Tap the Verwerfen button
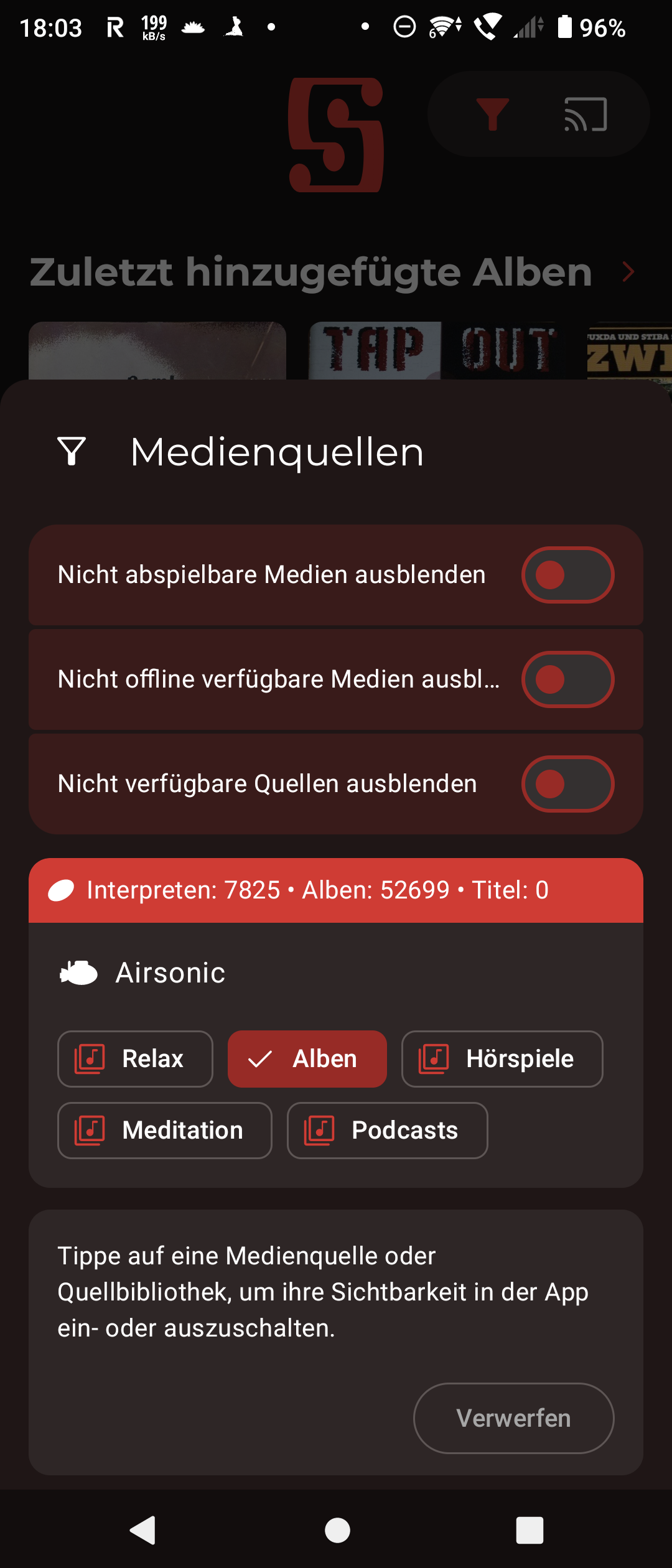The image size is (672, 1568). pyautogui.click(x=513, y=1418)
